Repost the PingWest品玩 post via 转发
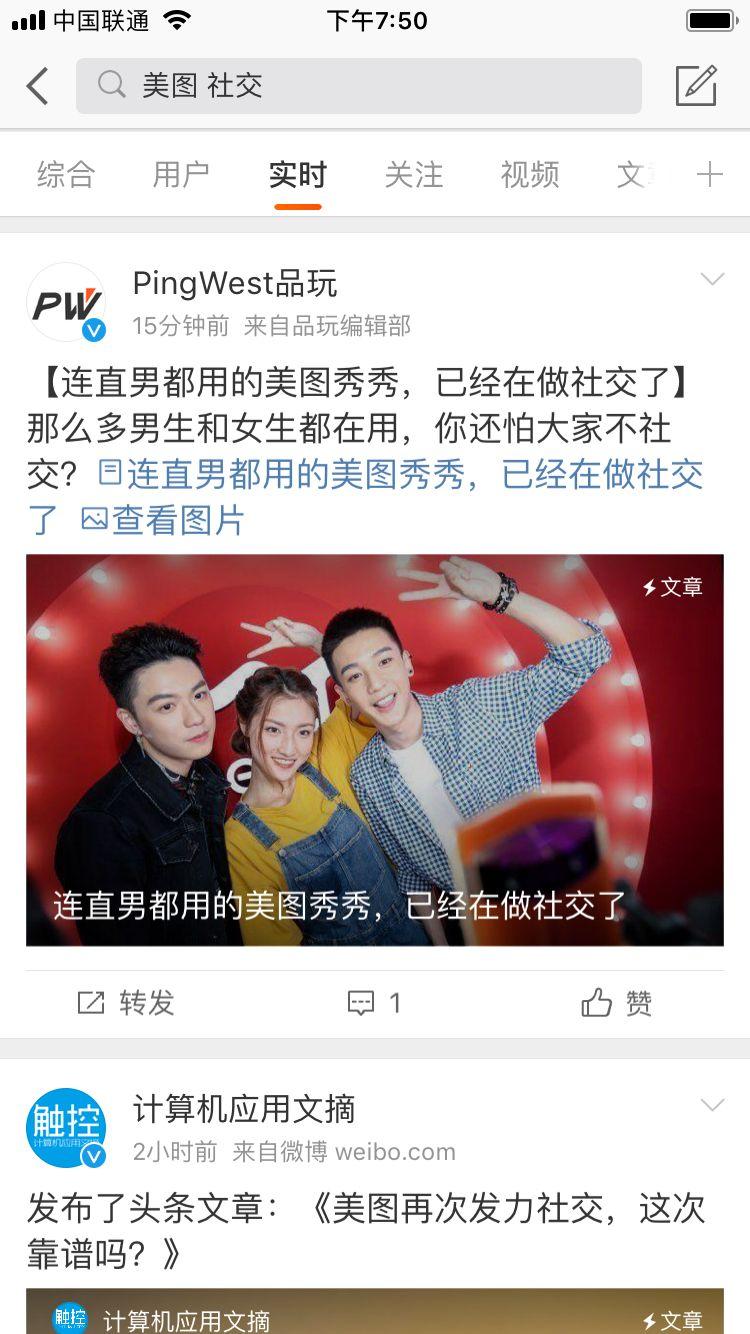This screenshot has width=750, height=1334. pyautogui.click(x=126, y=1003)
